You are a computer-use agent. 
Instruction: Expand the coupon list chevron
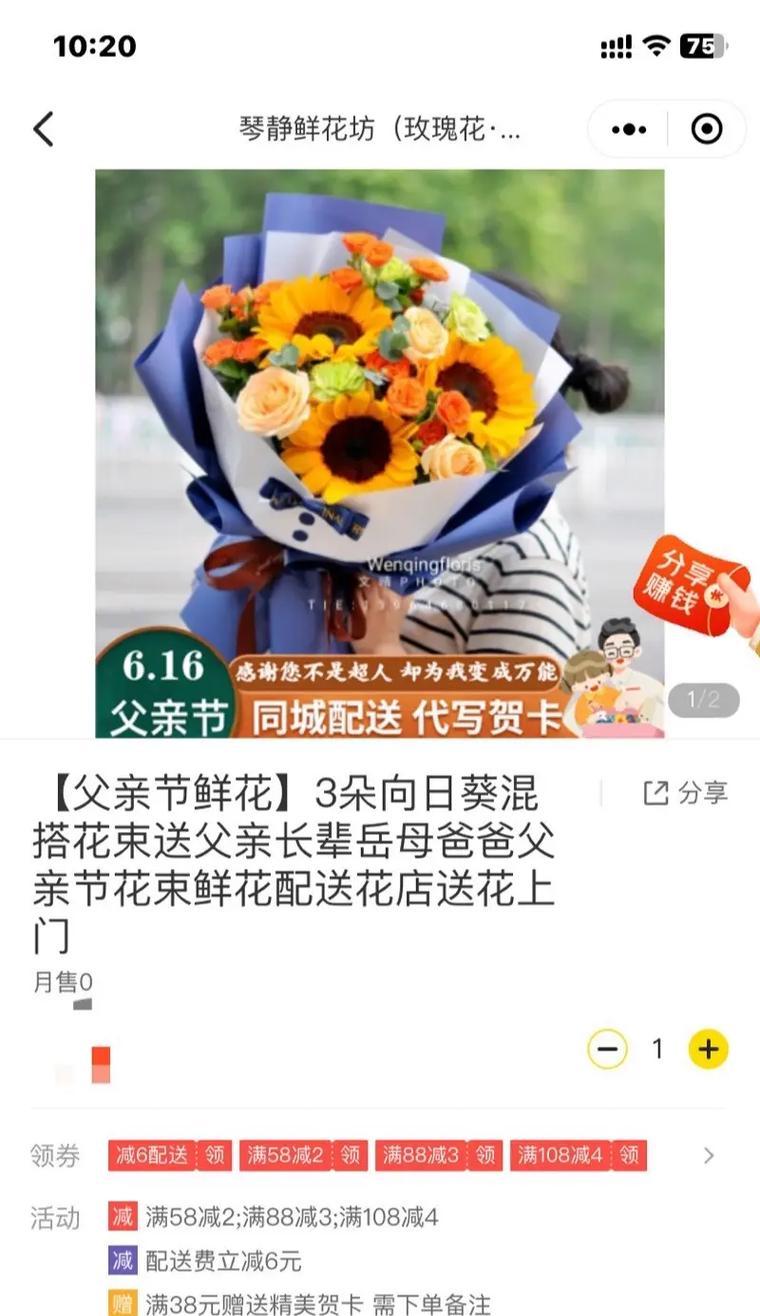point(709,1156)
